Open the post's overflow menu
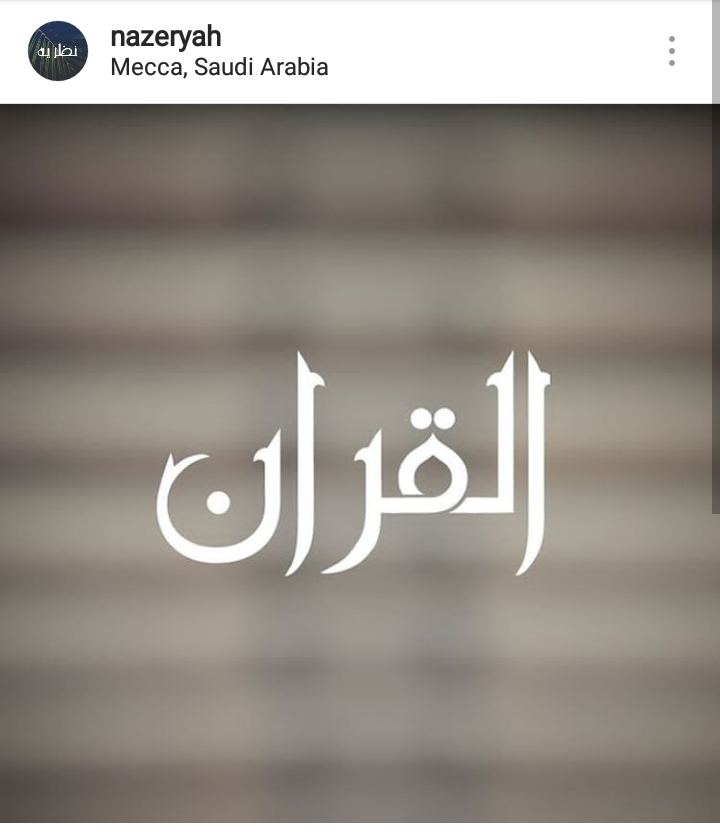This screenshot has height=837, width=720. (x=671, y=51)
